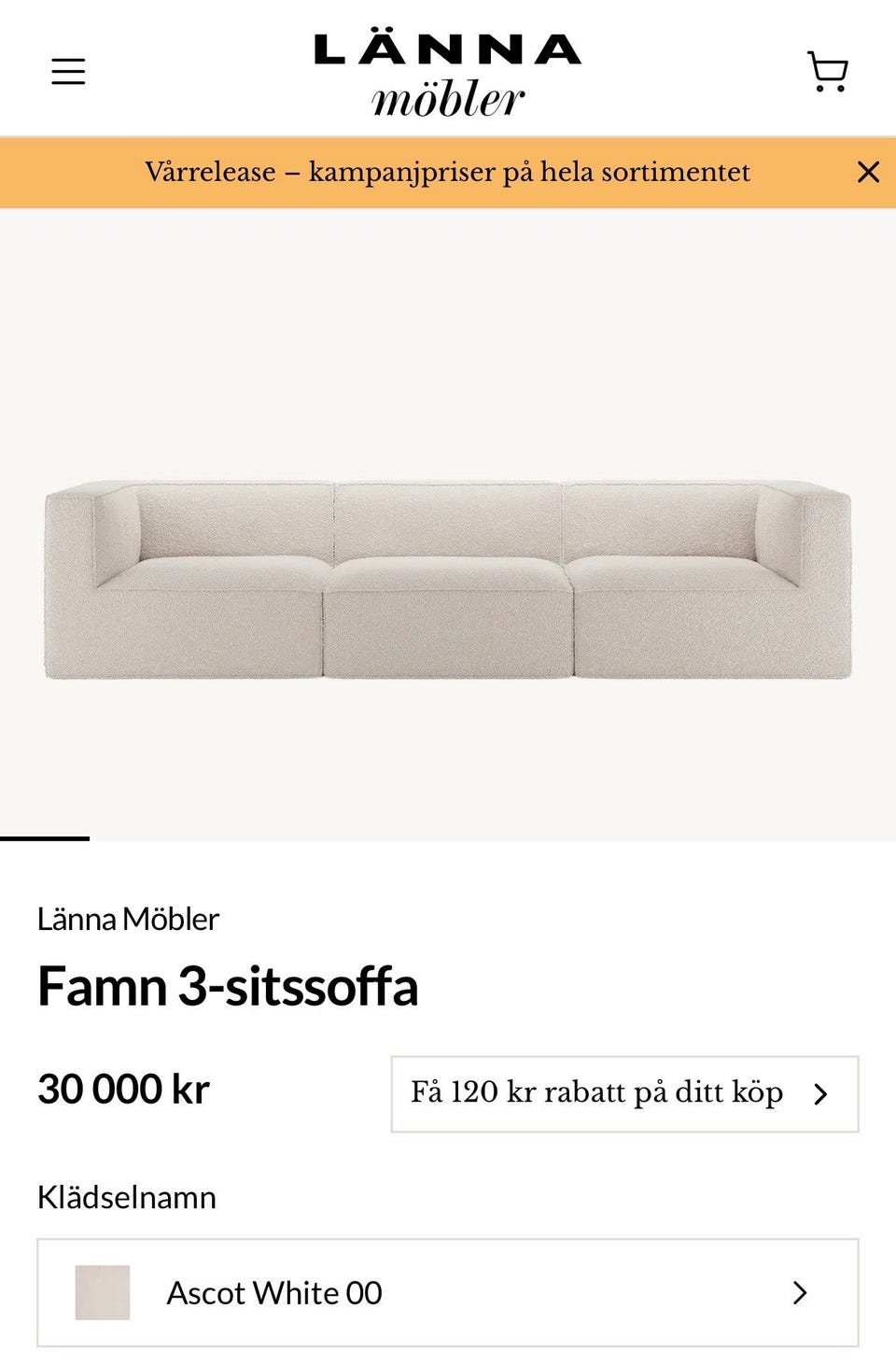896x1365 pixels.
Task: Click the 30 000 kr price text
Action: pos(121,1088)
